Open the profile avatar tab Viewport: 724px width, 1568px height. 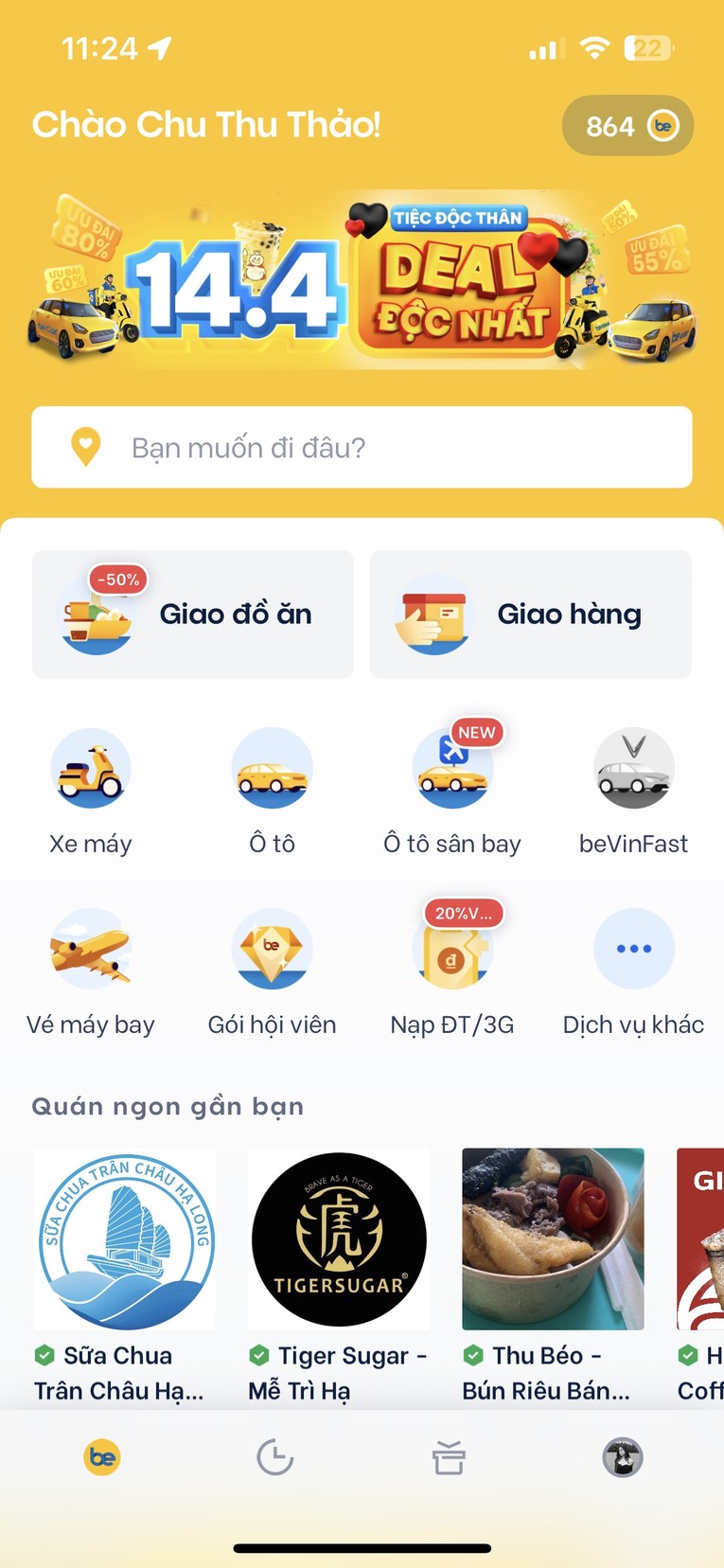[620, 1458]
